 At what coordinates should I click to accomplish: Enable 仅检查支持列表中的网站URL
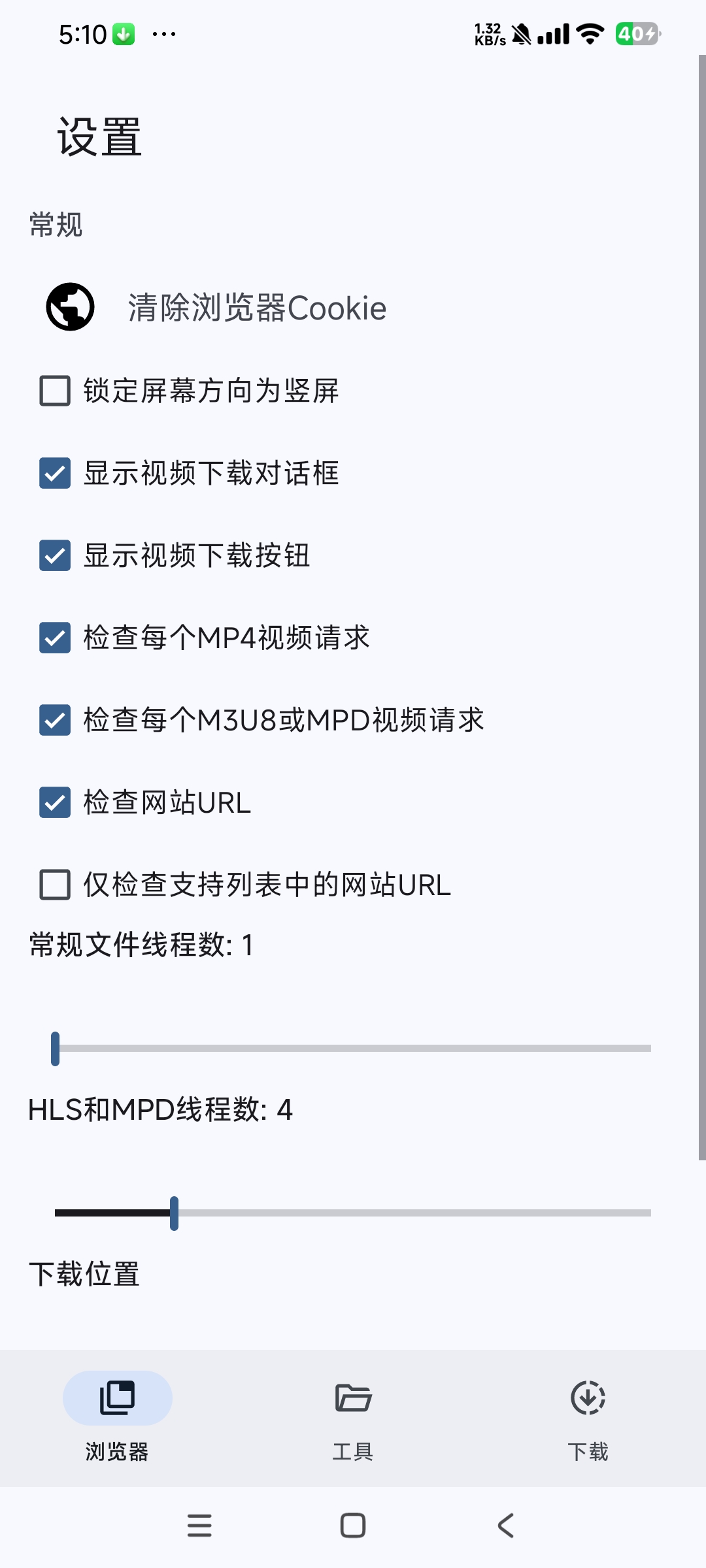point(55,885)
